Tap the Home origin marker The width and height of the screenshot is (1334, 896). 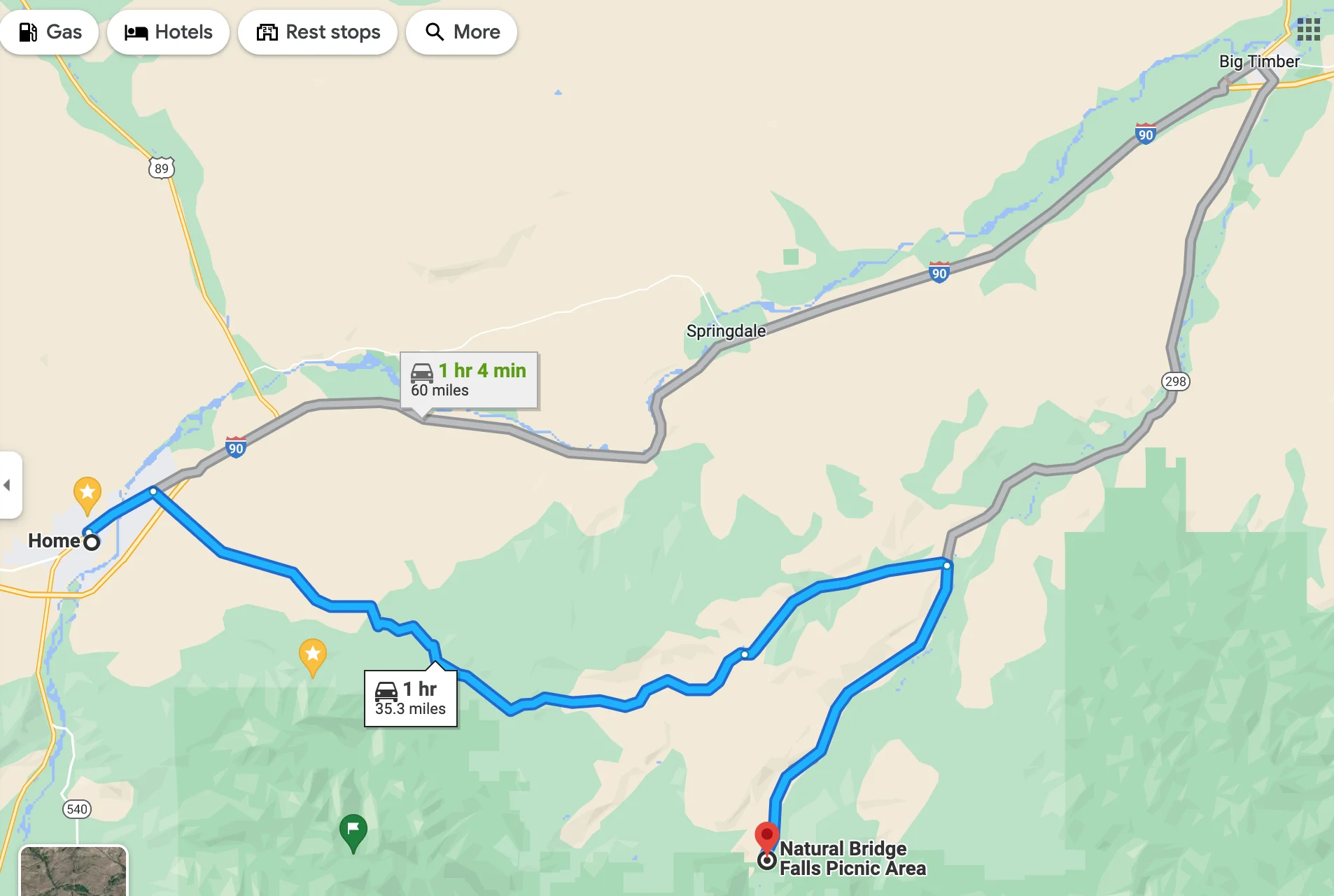click(x=91, y=542)
